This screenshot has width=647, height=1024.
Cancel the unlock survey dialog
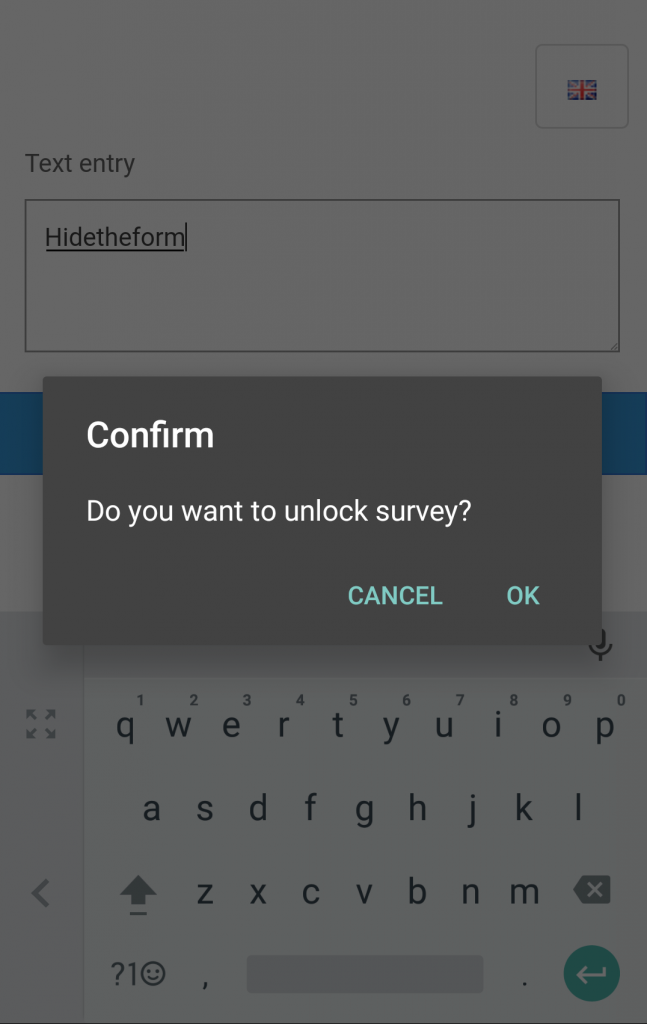pyautogui.click(x=395, y=596)
